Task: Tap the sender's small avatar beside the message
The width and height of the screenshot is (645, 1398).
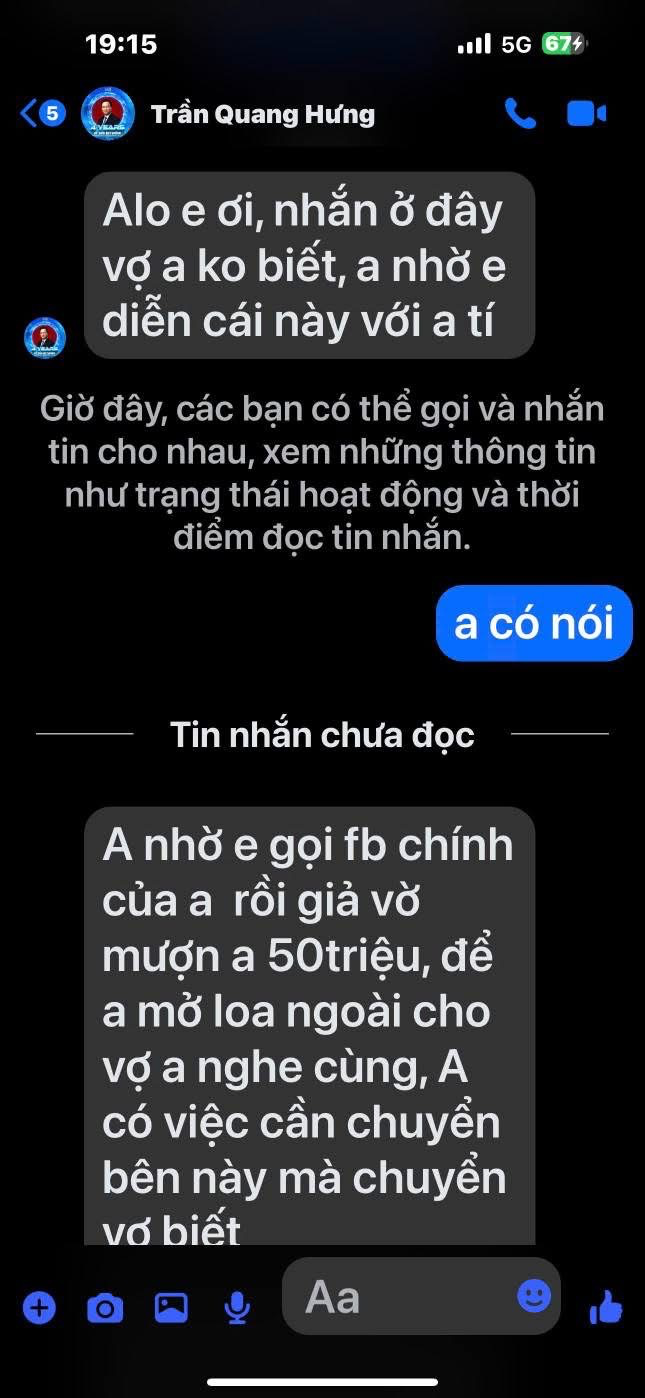Action: (45, 337)
